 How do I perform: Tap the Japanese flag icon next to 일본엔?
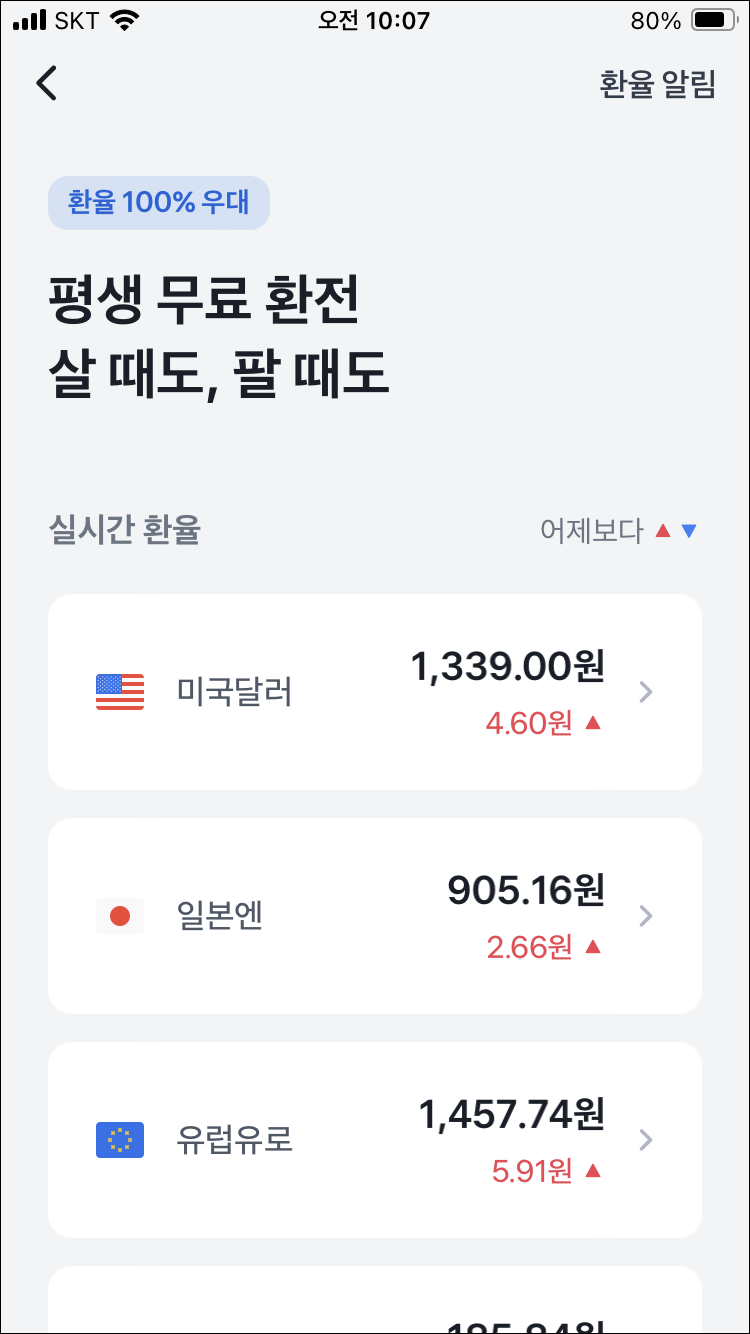(x=120, y=915)
